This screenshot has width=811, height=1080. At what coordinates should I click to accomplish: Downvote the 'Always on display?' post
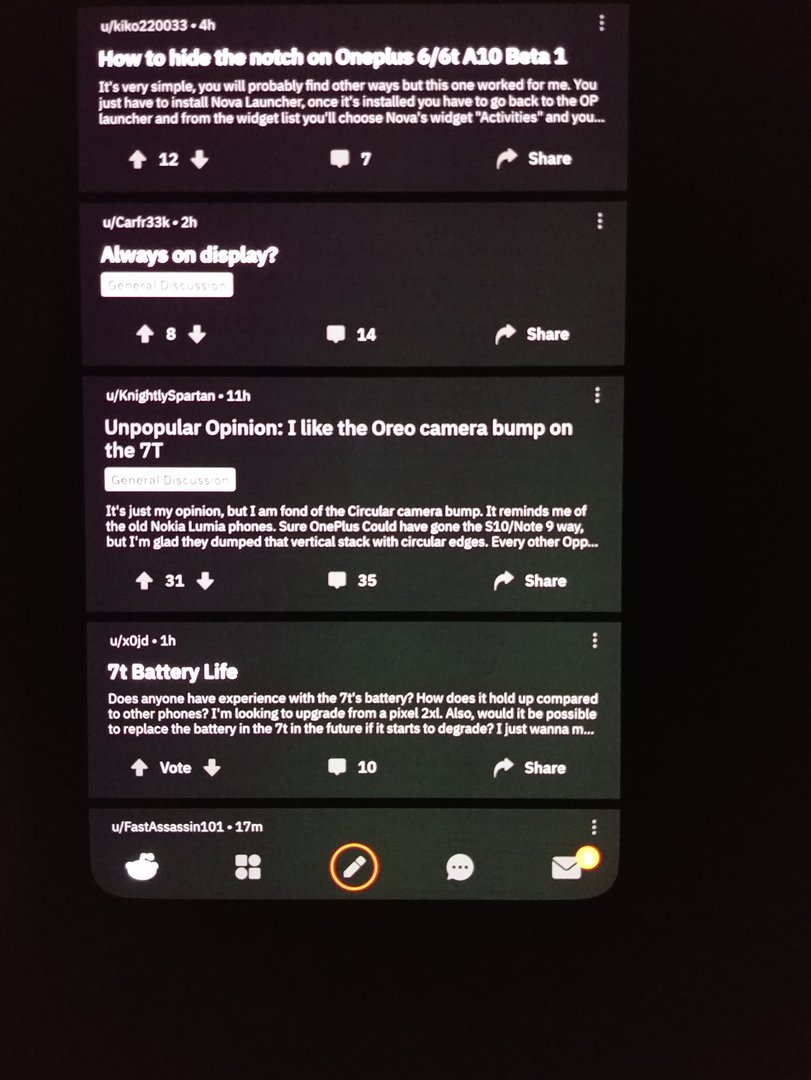(197, 335)
